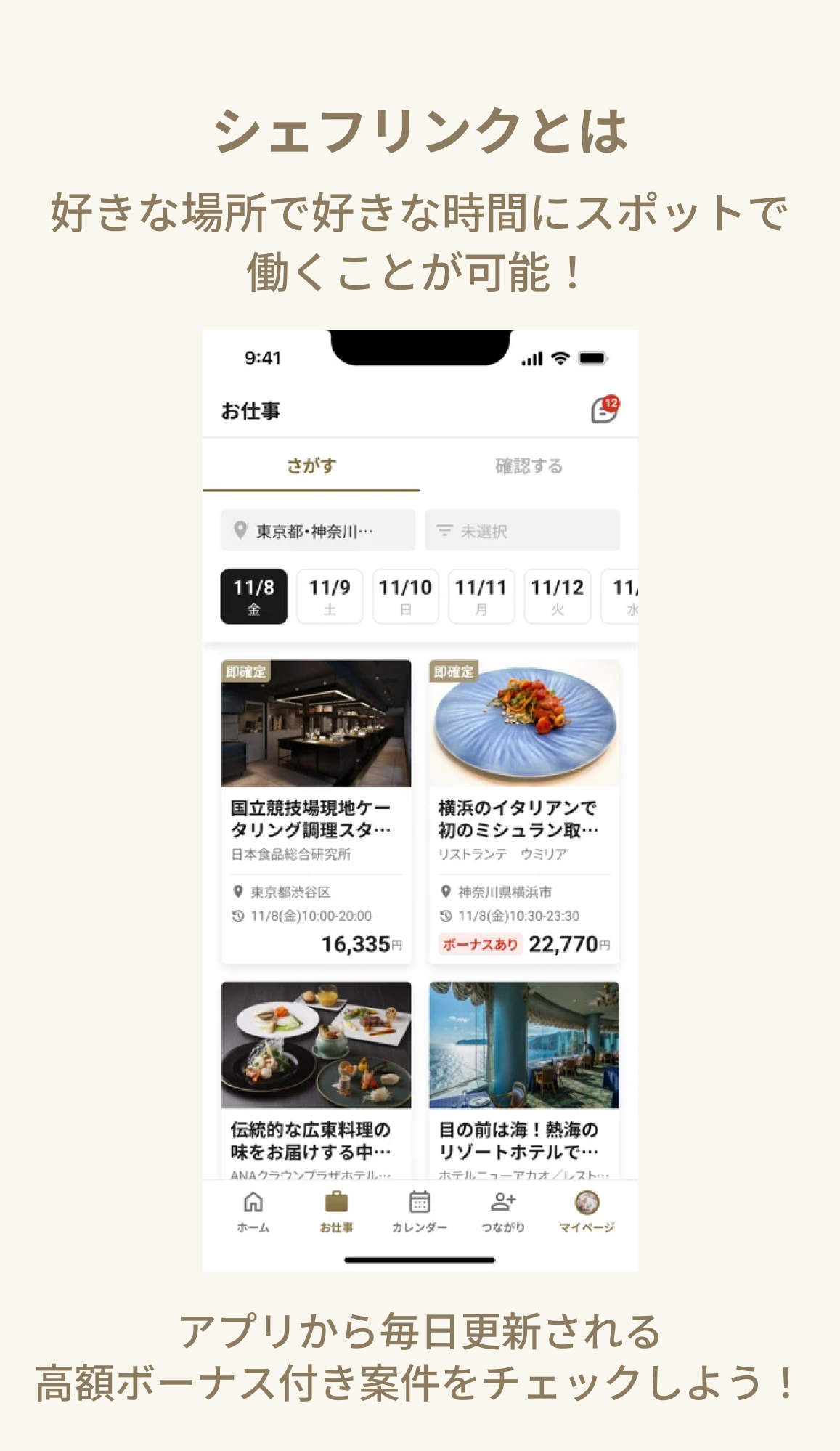
Task: Tap the location pin icon next to 東京都・神奈川
Action: click(x=240, y=531)
